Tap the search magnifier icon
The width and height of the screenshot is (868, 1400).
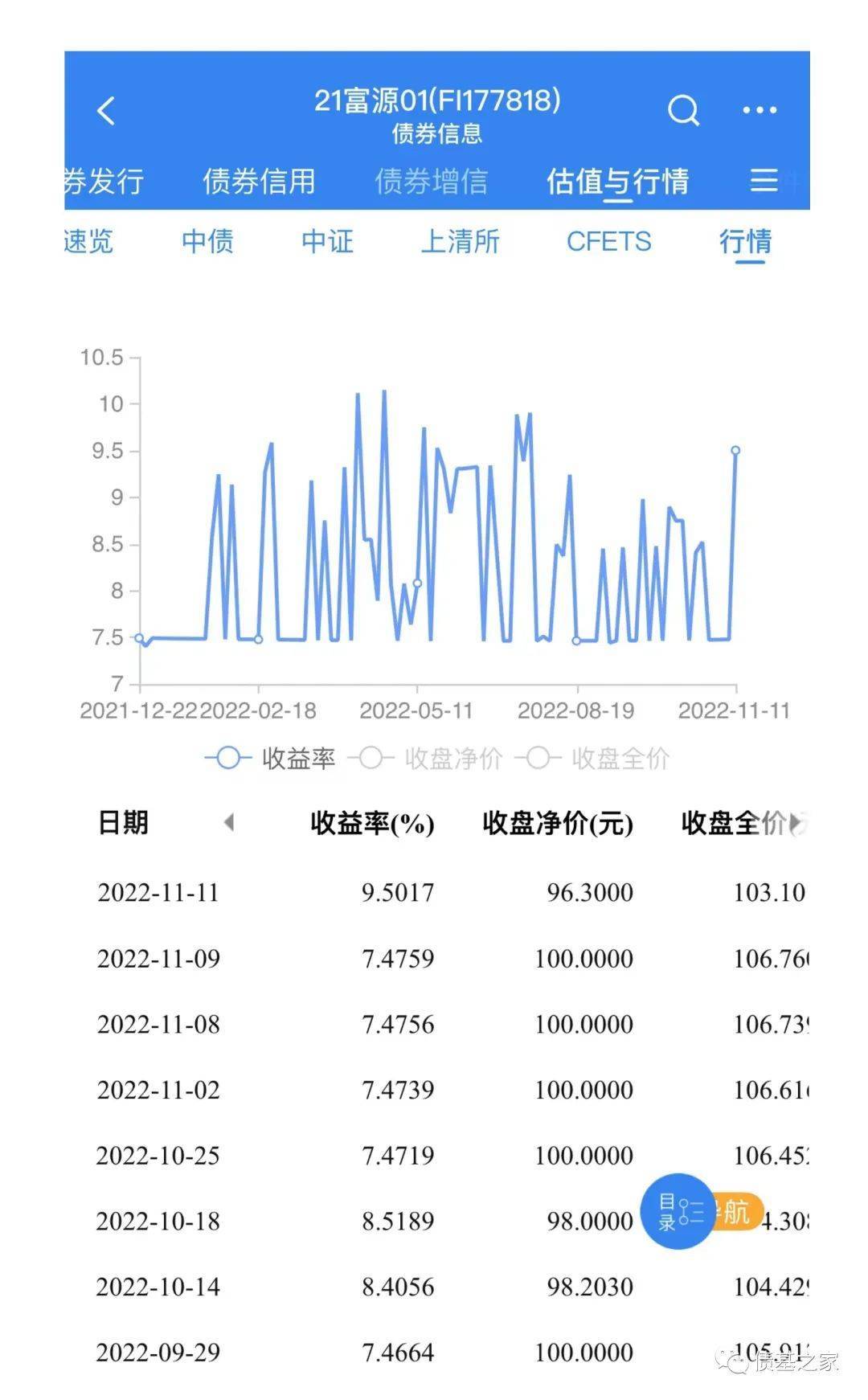[x=682, y=108]
